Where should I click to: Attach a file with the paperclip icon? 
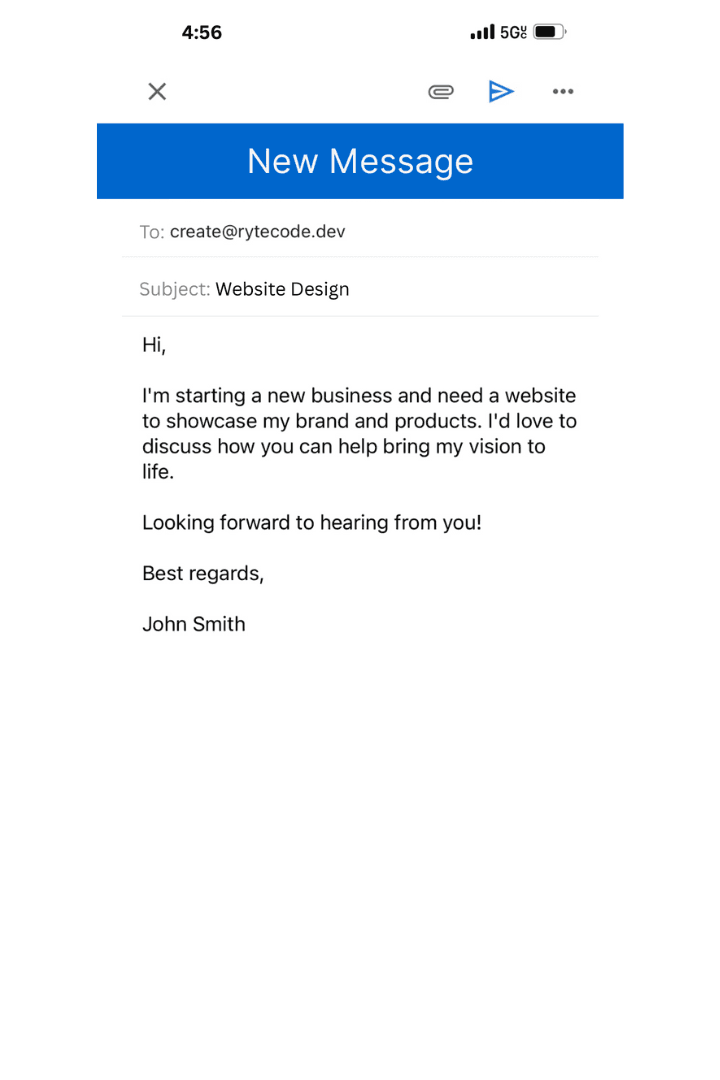[x=441, y=92]
